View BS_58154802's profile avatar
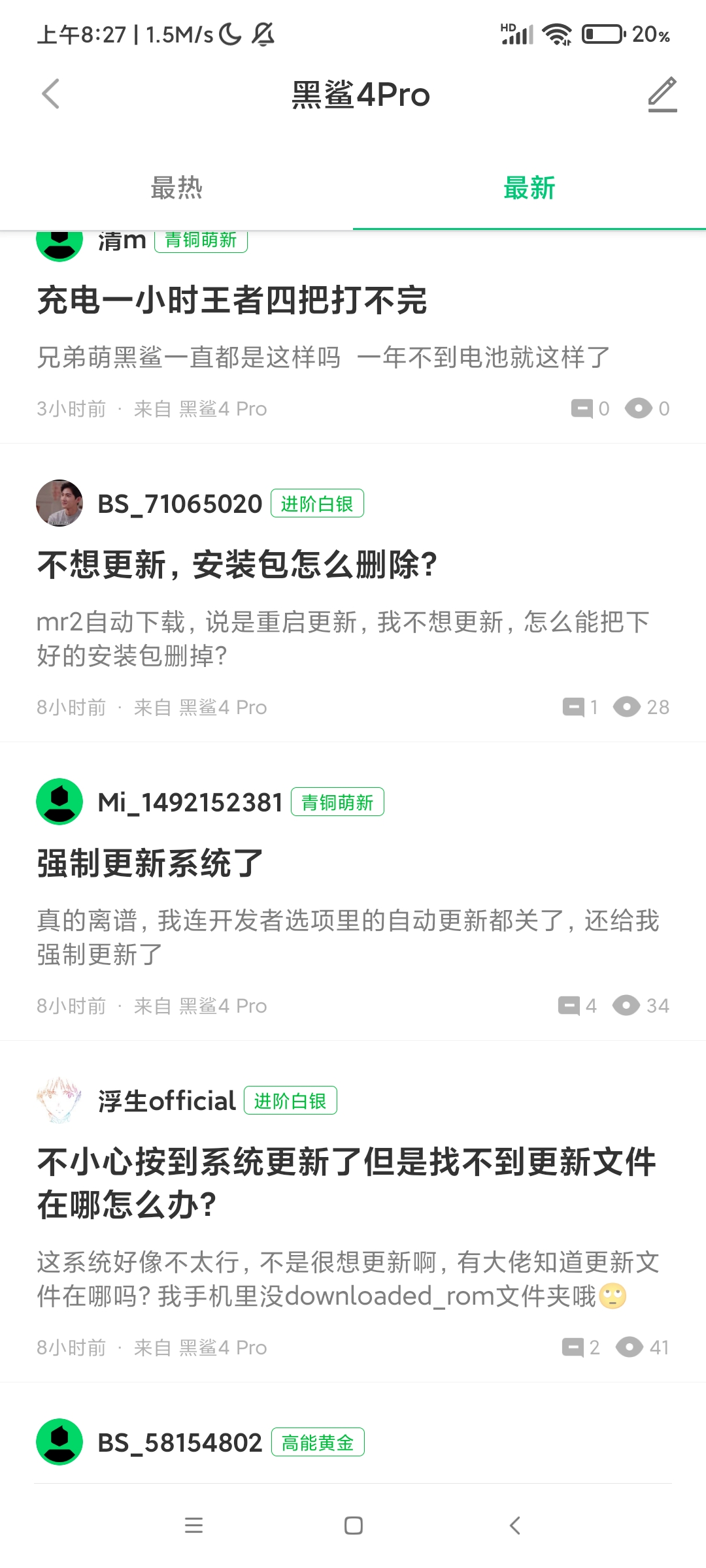This screenshot has width=706, height=1568. pyautogui.click(x=59, y=1442)
